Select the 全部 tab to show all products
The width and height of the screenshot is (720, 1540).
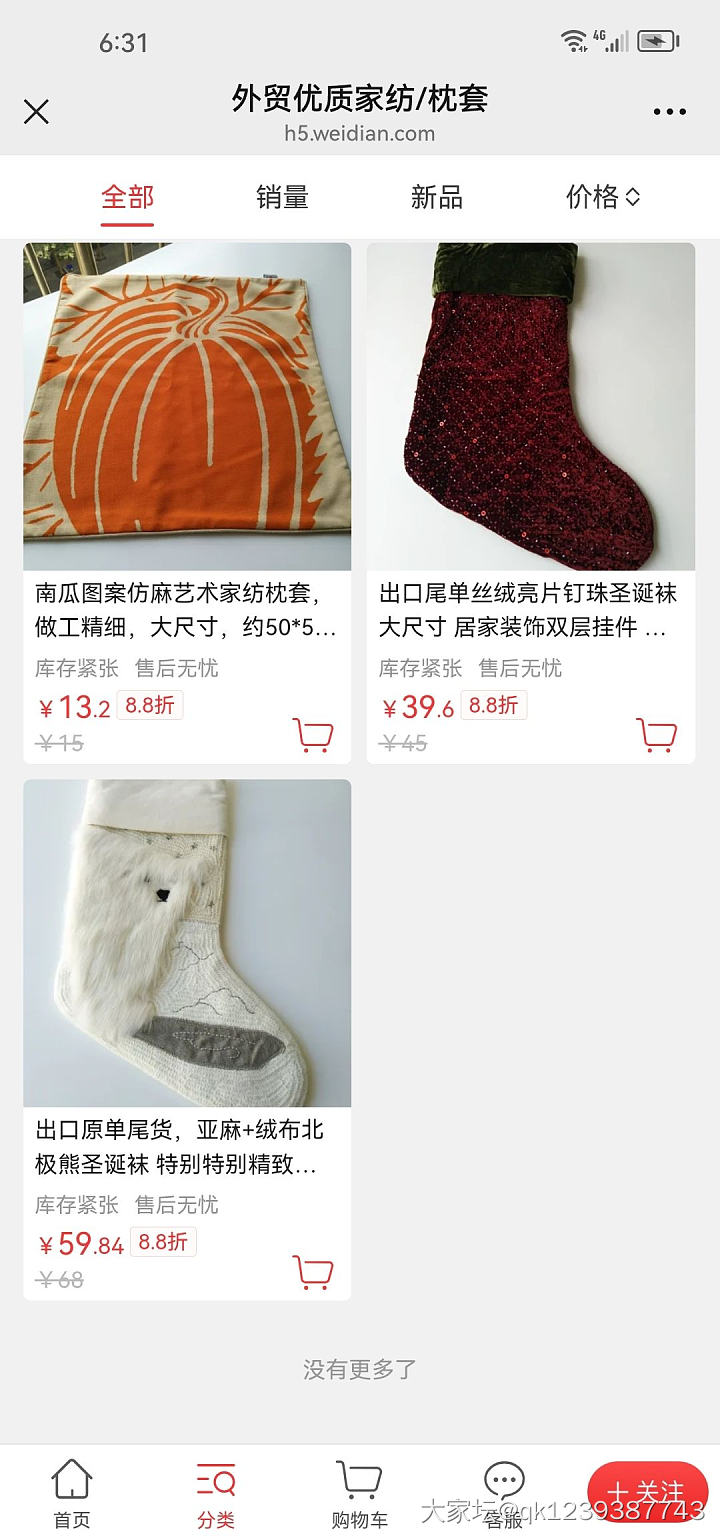[x=127, y=197]
